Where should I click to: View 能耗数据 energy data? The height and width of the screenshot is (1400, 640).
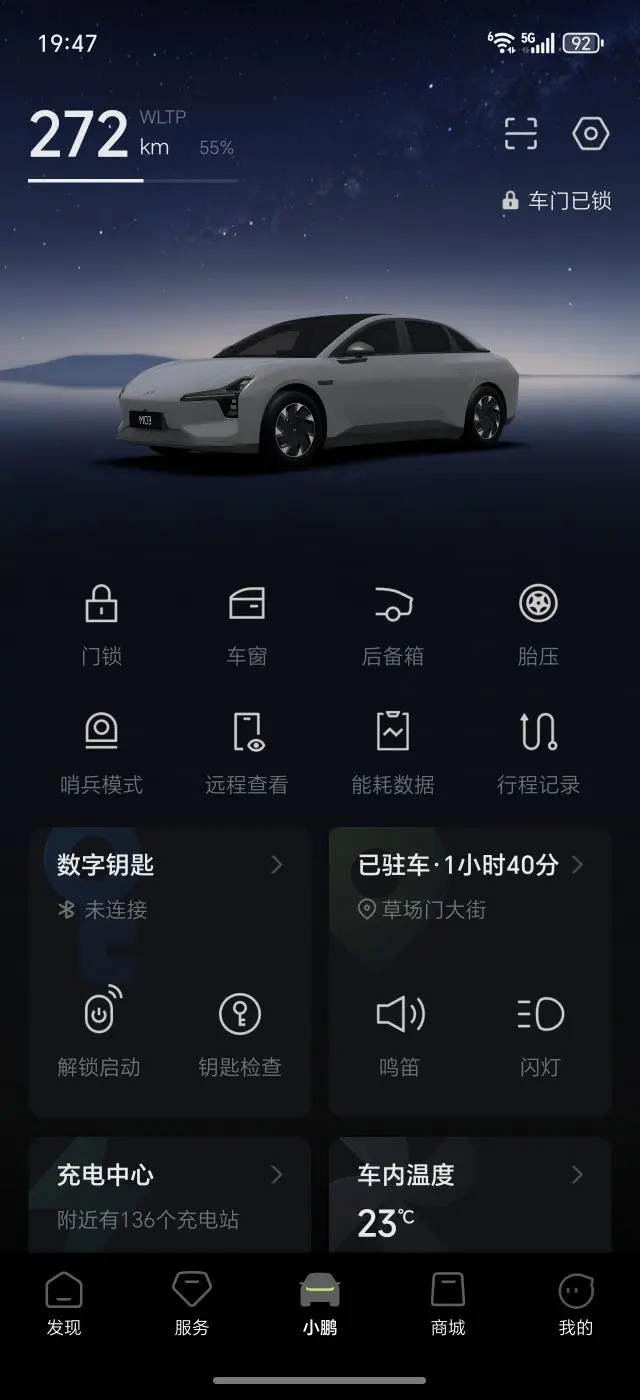click(393, 754)
